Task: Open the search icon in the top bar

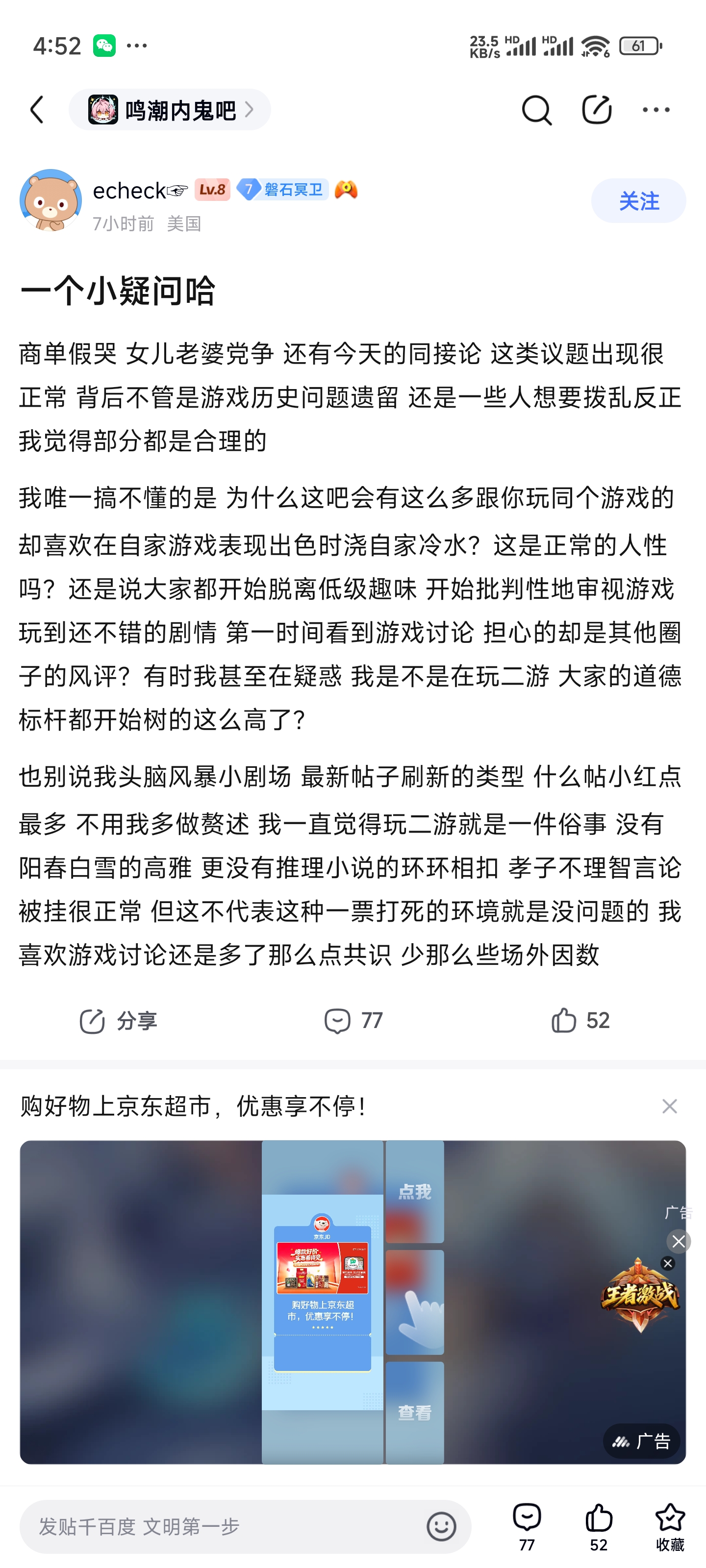Action: click(537, 110)
